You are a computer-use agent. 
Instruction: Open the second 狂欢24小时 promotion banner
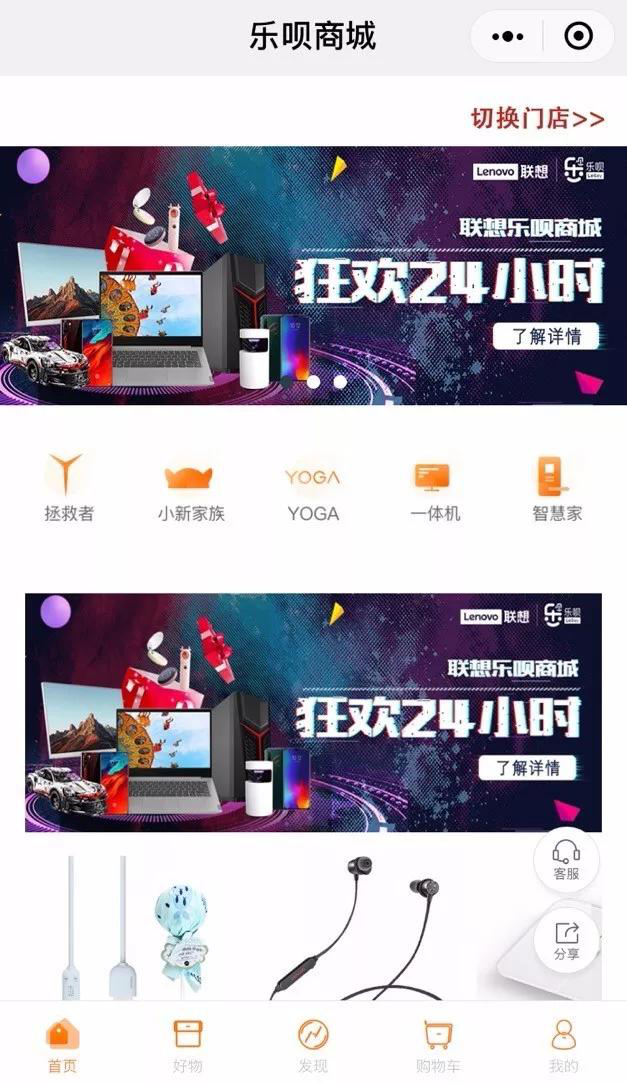tap(313, 712)
